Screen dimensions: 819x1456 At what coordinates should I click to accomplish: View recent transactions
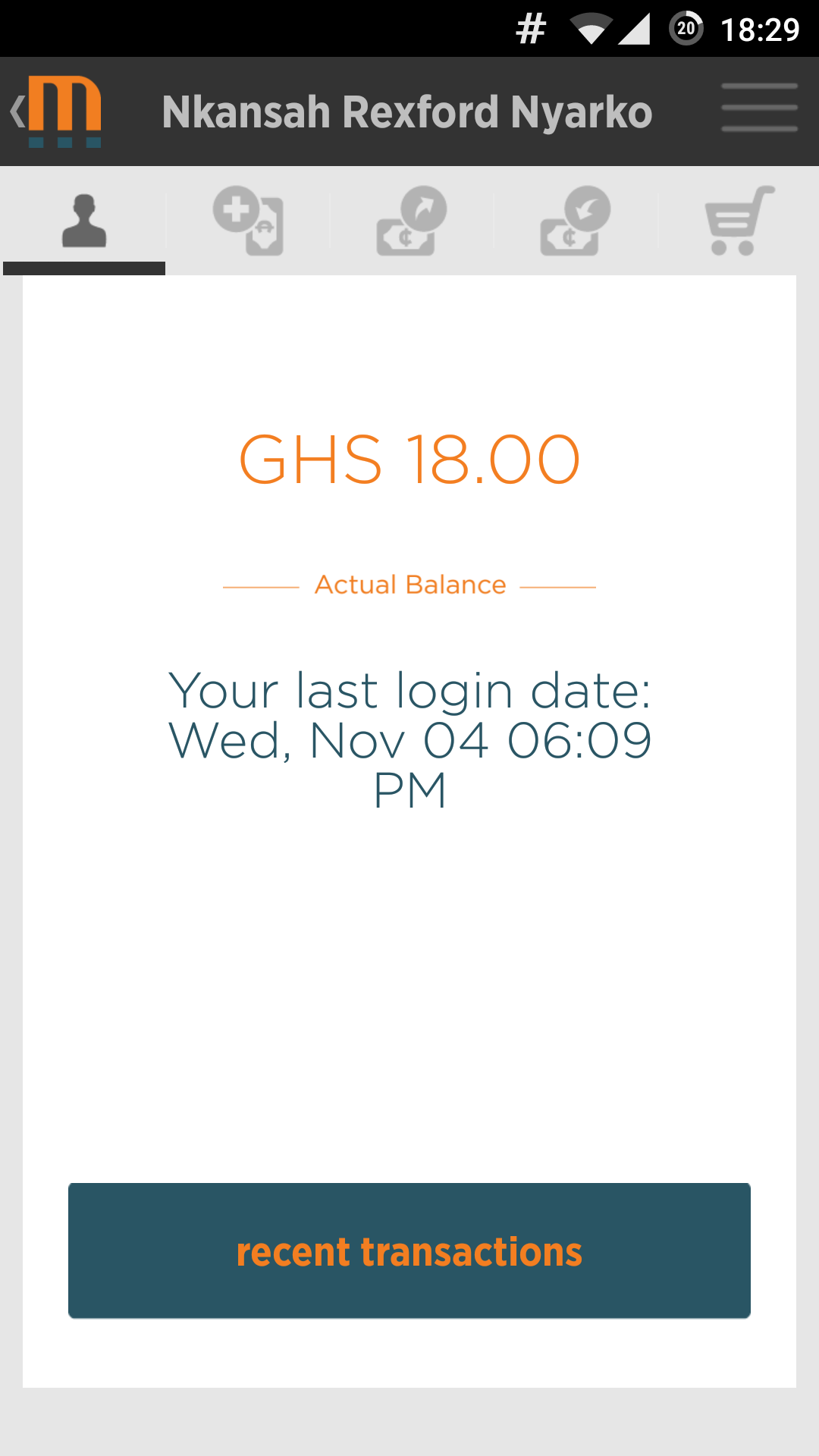point(409,1250)
